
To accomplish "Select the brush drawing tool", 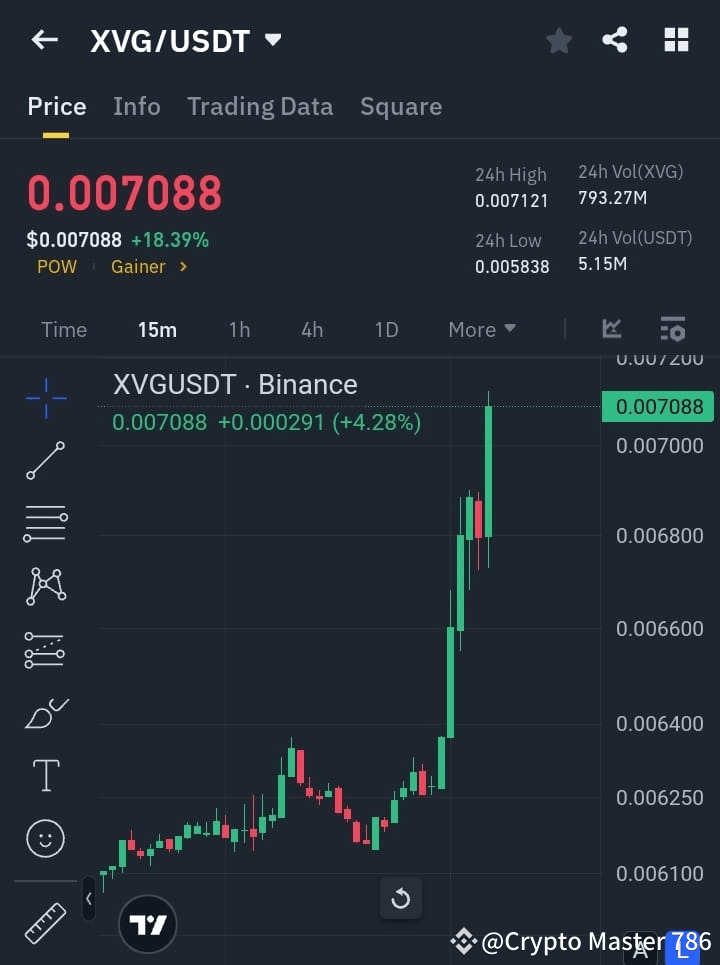I will point(45,713).
